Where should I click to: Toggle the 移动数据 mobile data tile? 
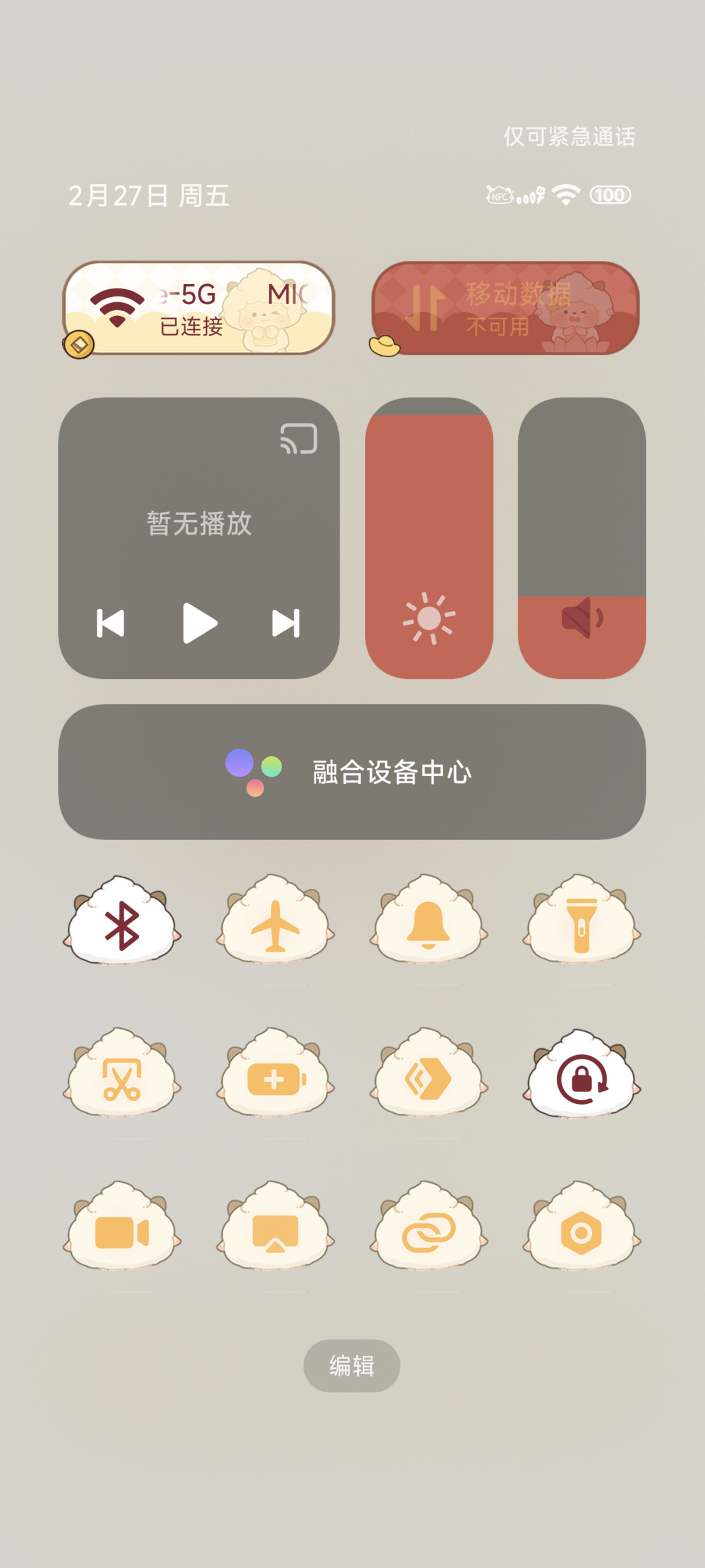click(505, 308)
